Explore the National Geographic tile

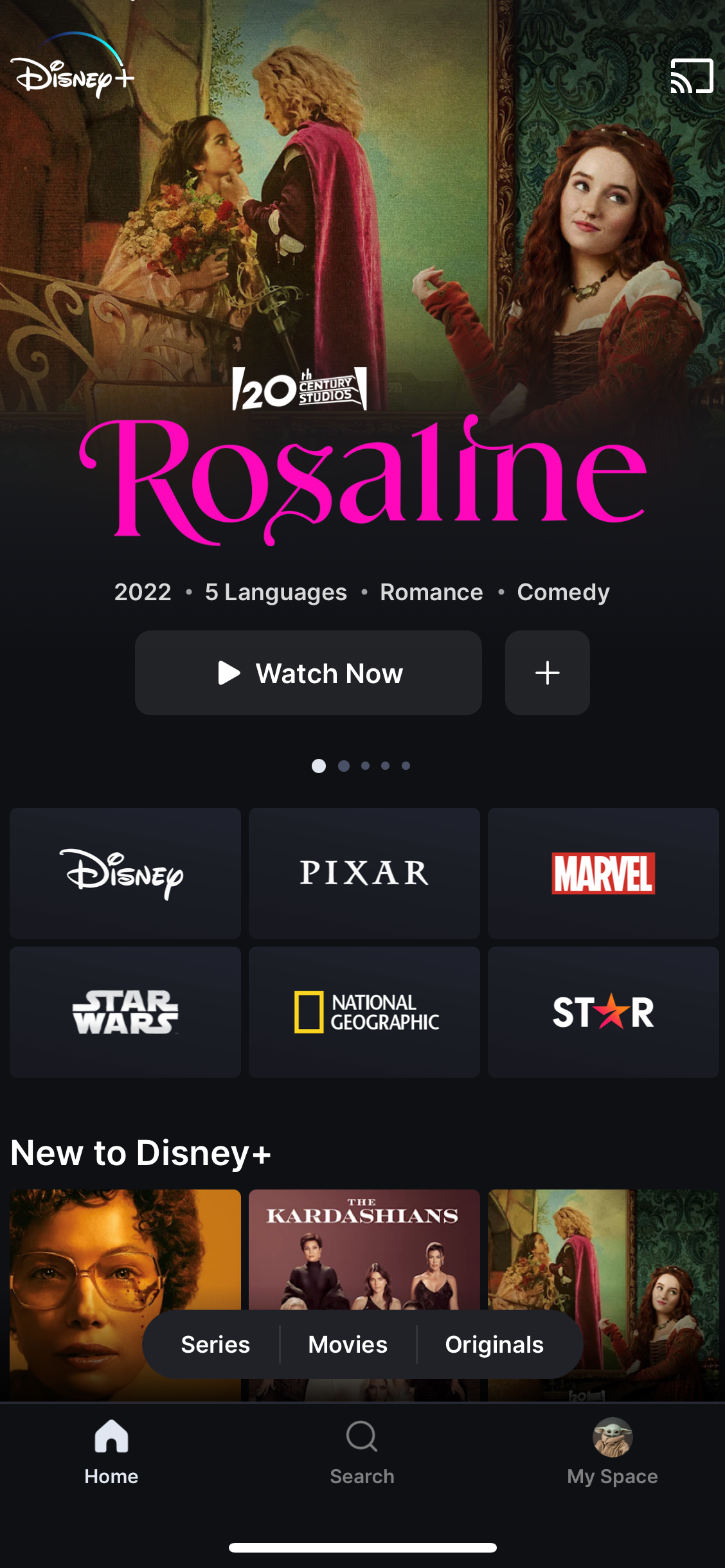364,1011
